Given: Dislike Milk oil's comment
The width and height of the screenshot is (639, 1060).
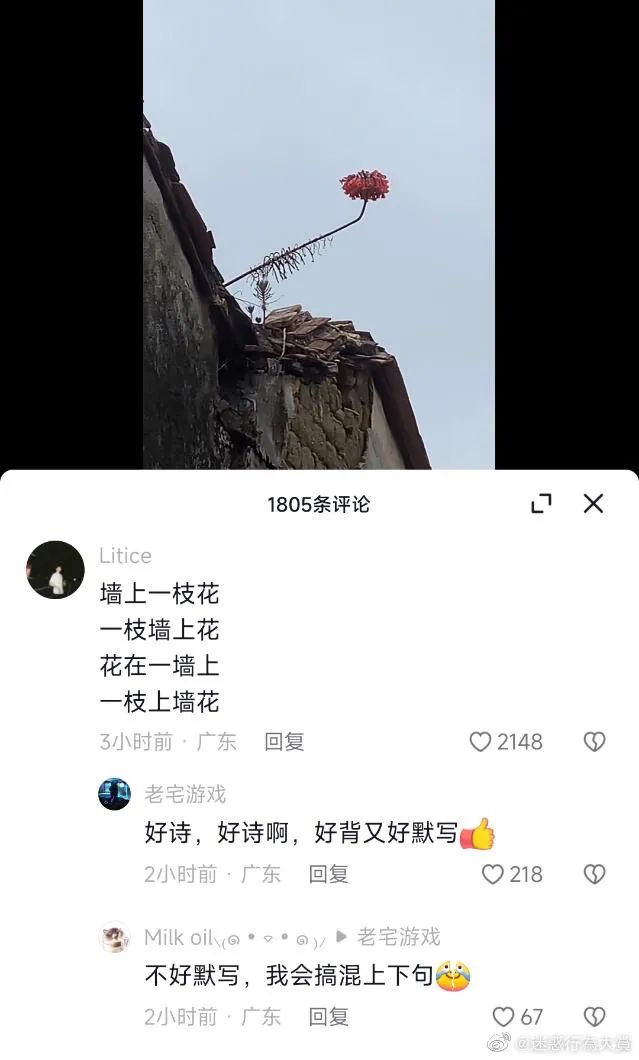Looking at the screenshot, I should click(x=594, y=1017).
